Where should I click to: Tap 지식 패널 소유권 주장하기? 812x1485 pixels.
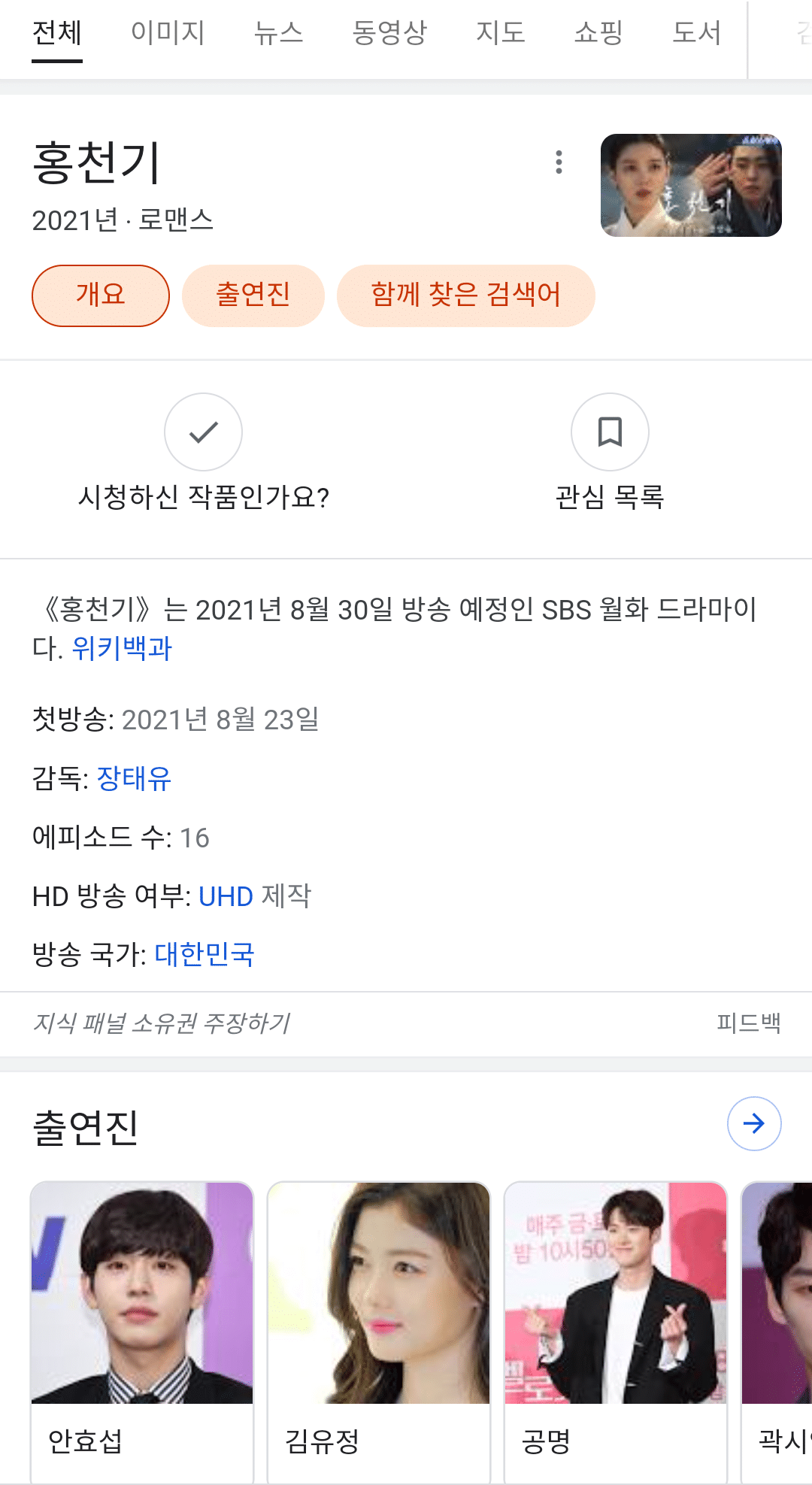(x=161, y=1023)
